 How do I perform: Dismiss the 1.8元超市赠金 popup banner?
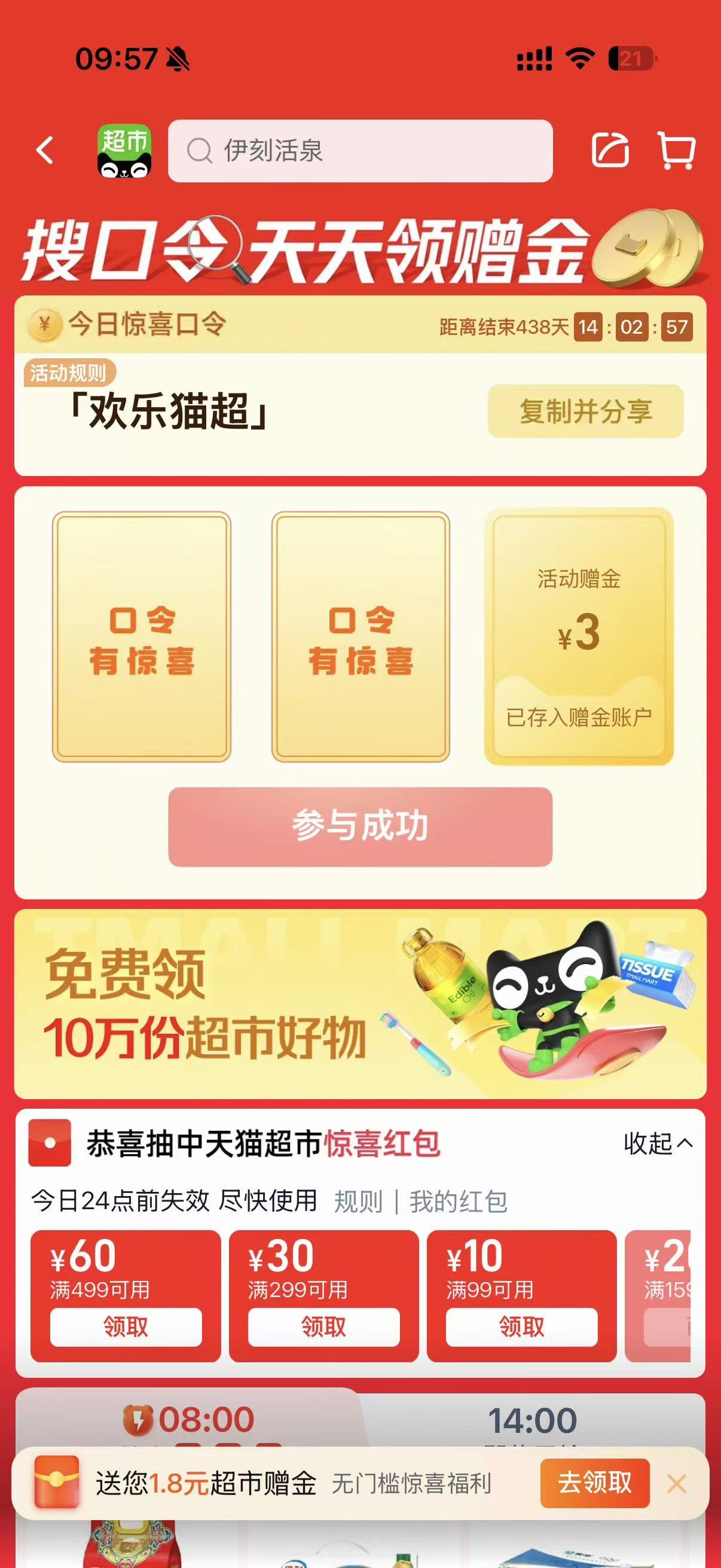tap(677, 1484)
